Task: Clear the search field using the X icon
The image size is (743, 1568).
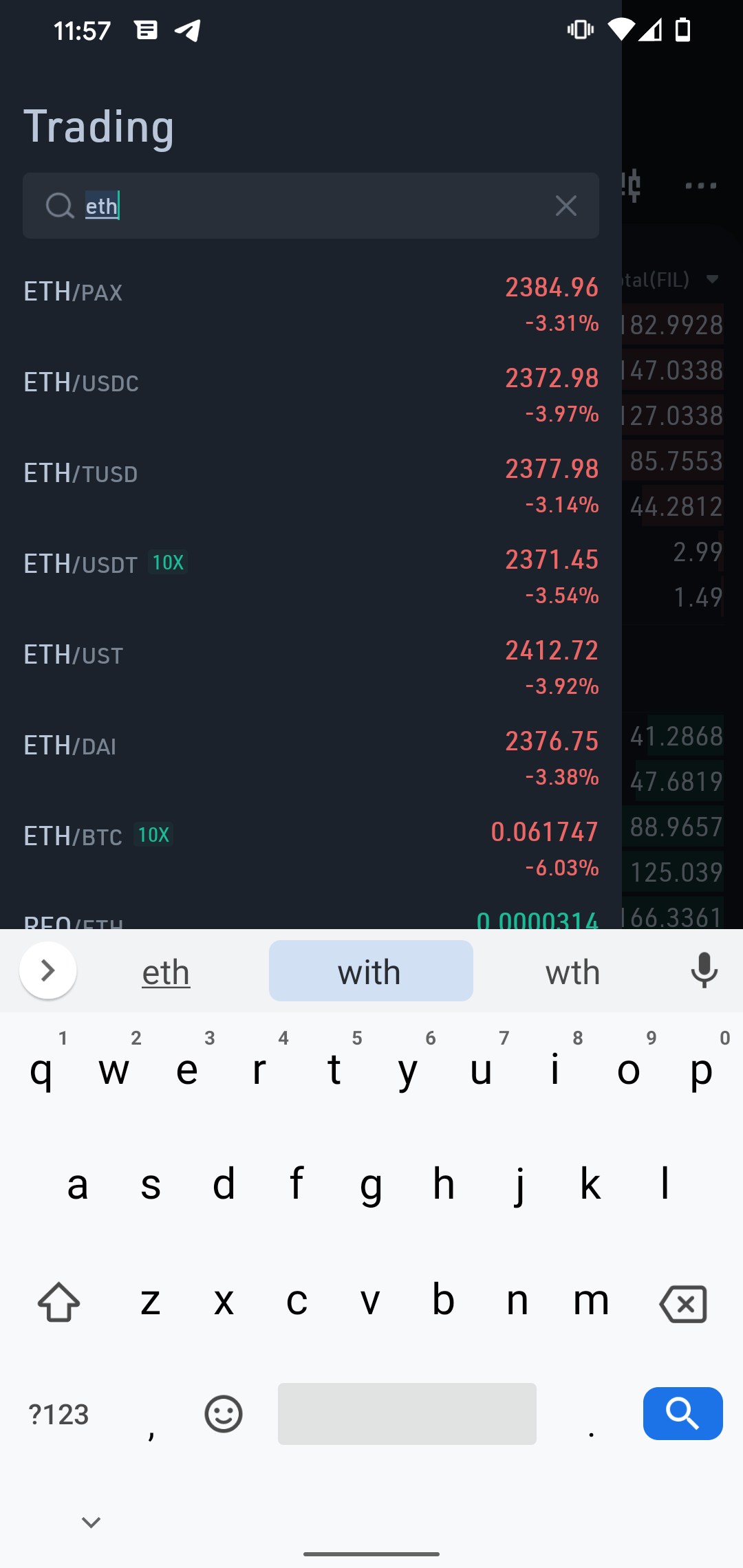Action: pyautogui.click(x=566, y=205)
